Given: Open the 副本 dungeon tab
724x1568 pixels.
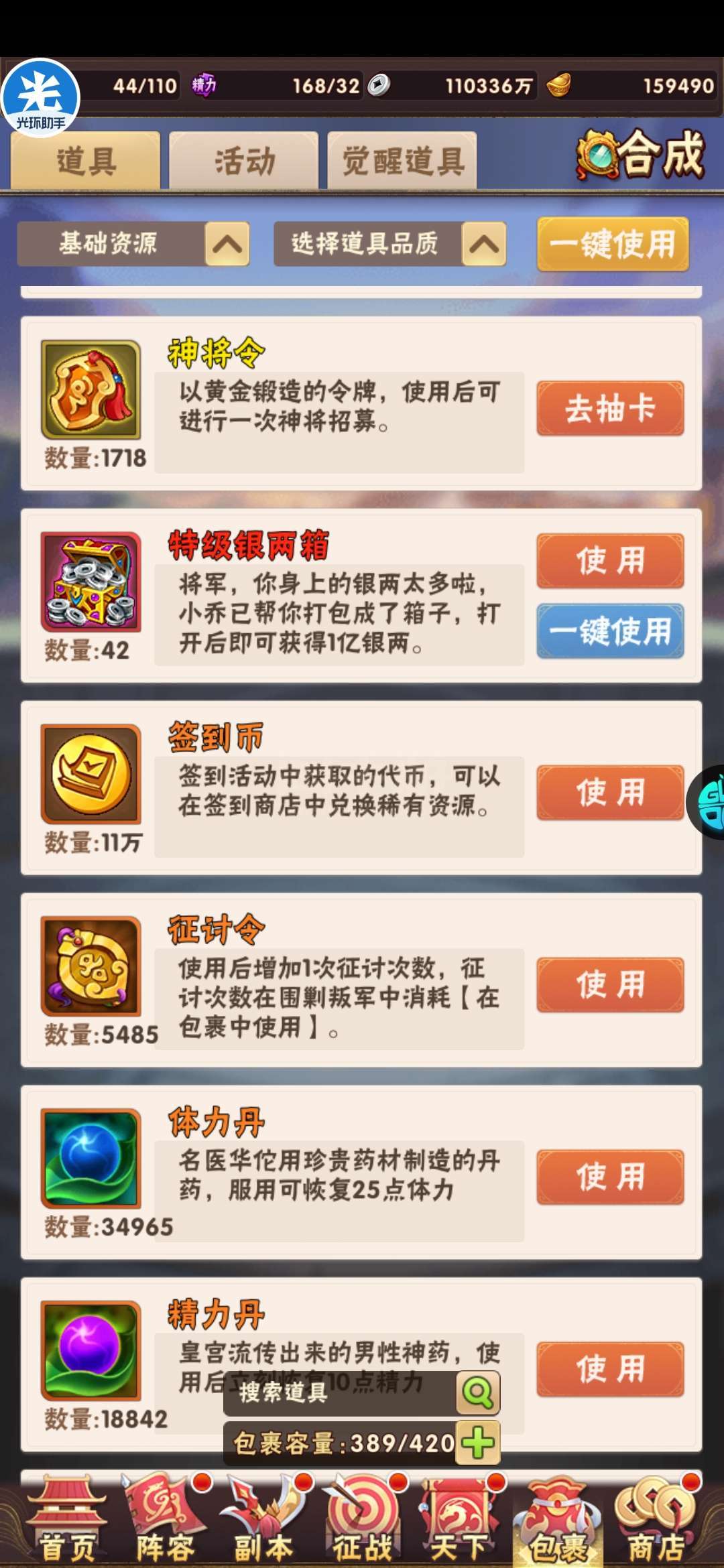Looking at the screenshot, I should (263, 1520).
